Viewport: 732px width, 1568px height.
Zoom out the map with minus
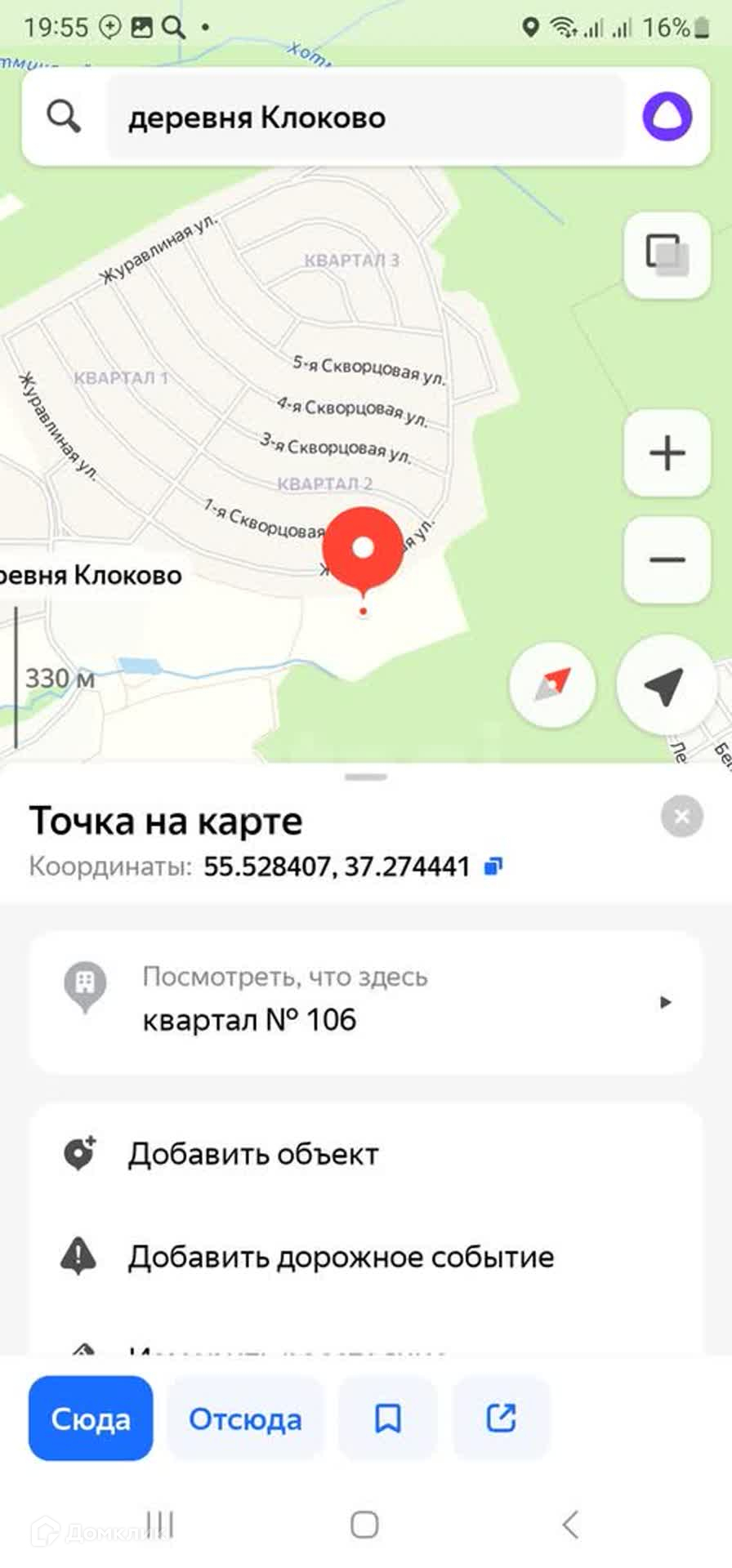(x=667, y=560)
